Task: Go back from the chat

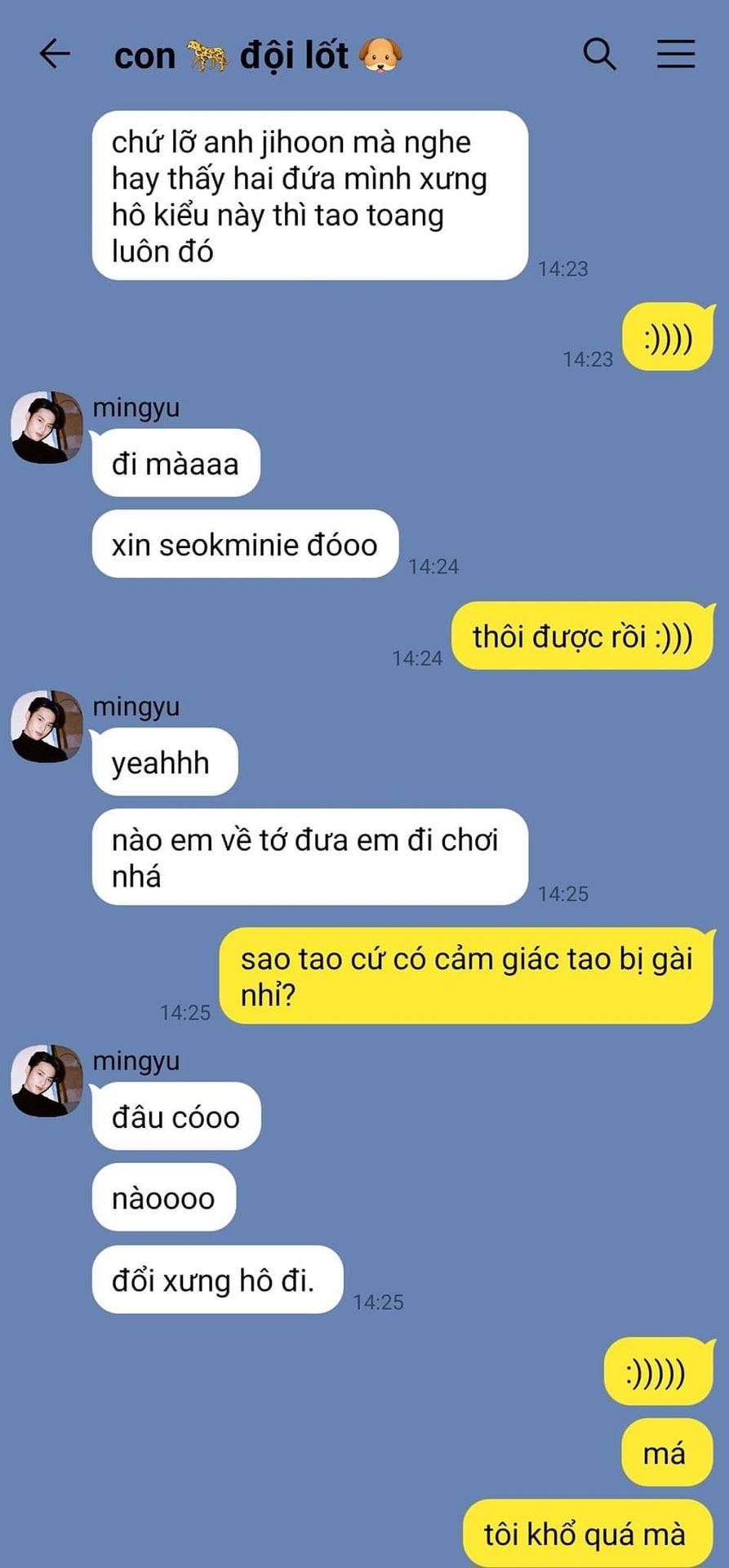Action: (x=55, y=54)
